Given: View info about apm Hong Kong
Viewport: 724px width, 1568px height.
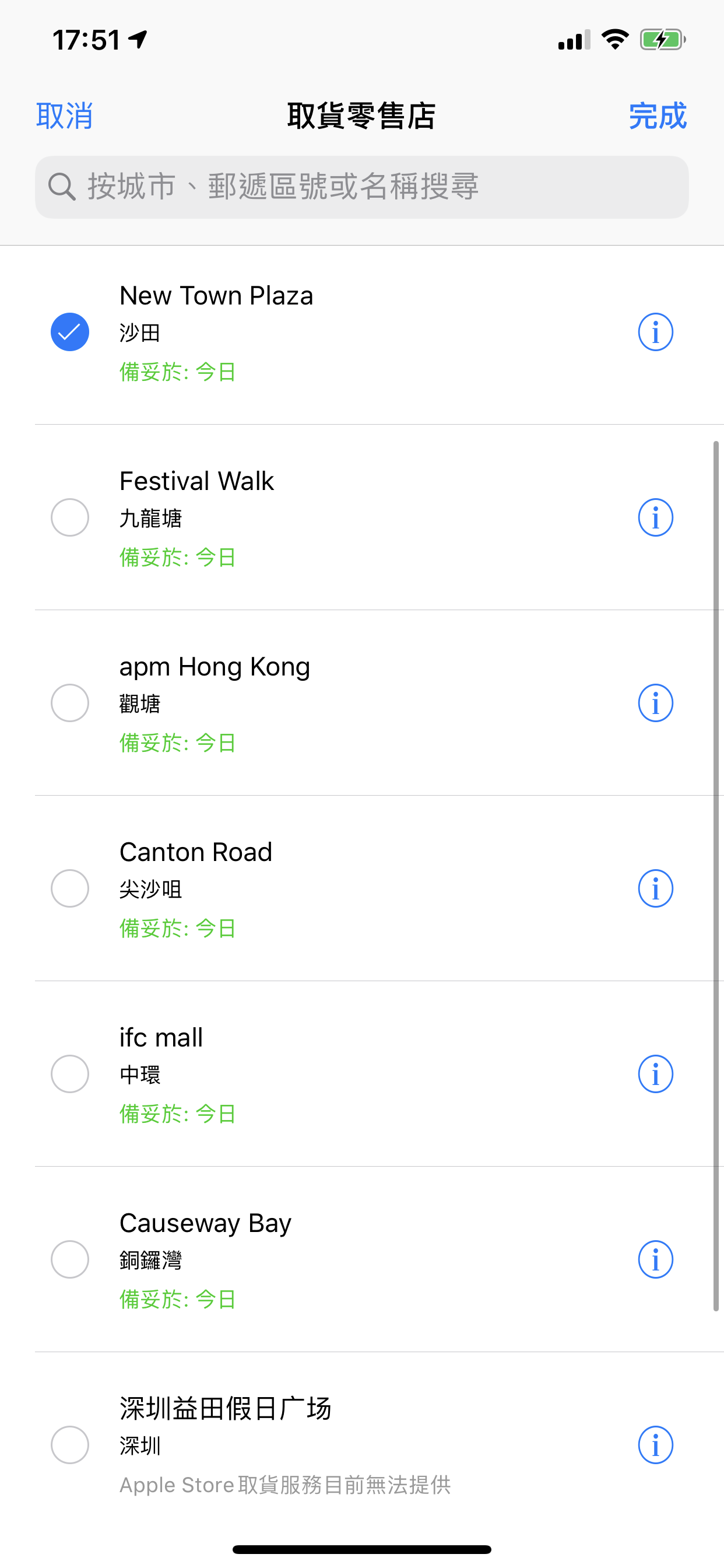Looking at the screenshot, I should (x=655, y=703).
